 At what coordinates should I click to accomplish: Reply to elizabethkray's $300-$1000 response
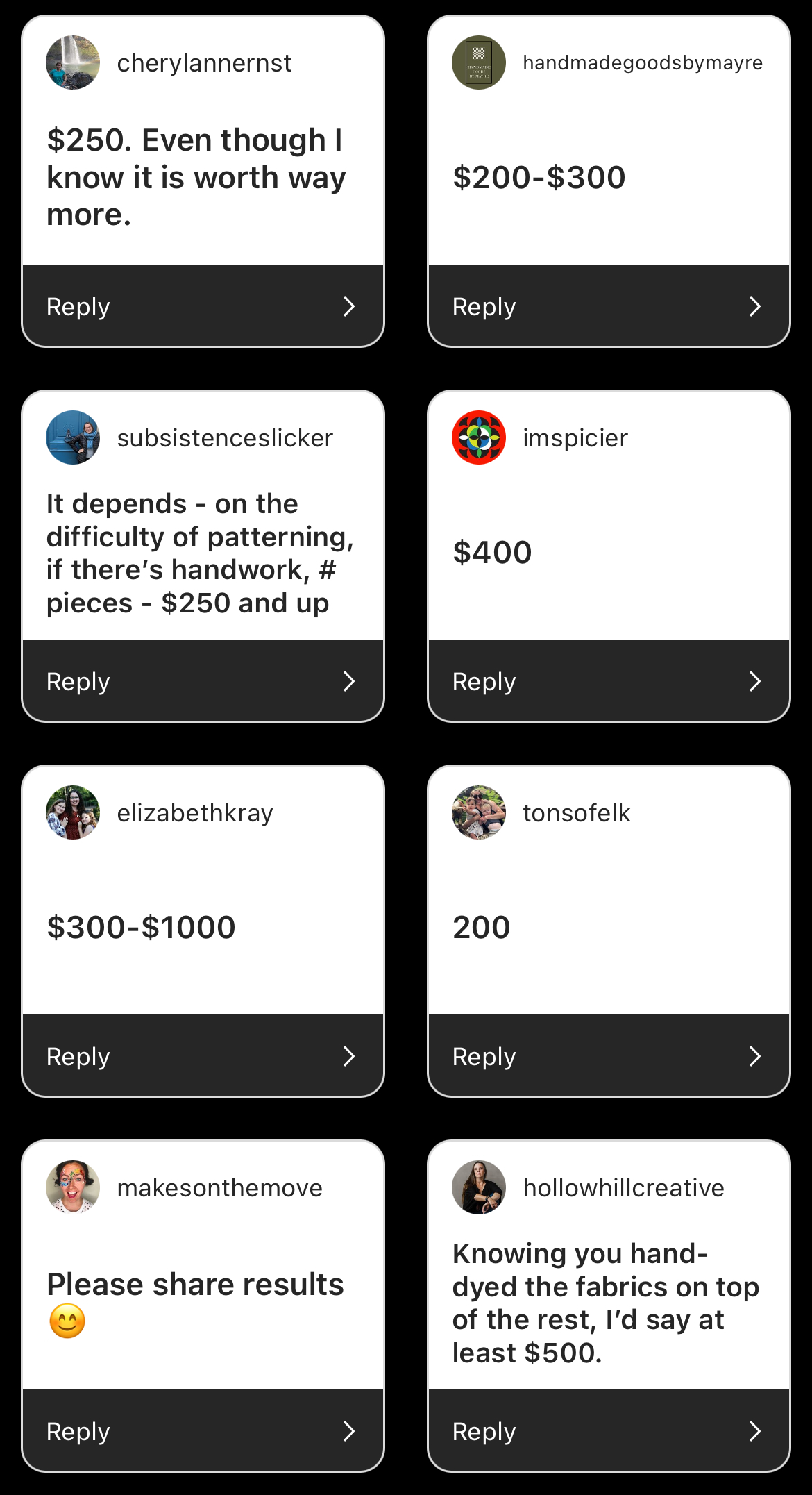tap(202, 1056)
